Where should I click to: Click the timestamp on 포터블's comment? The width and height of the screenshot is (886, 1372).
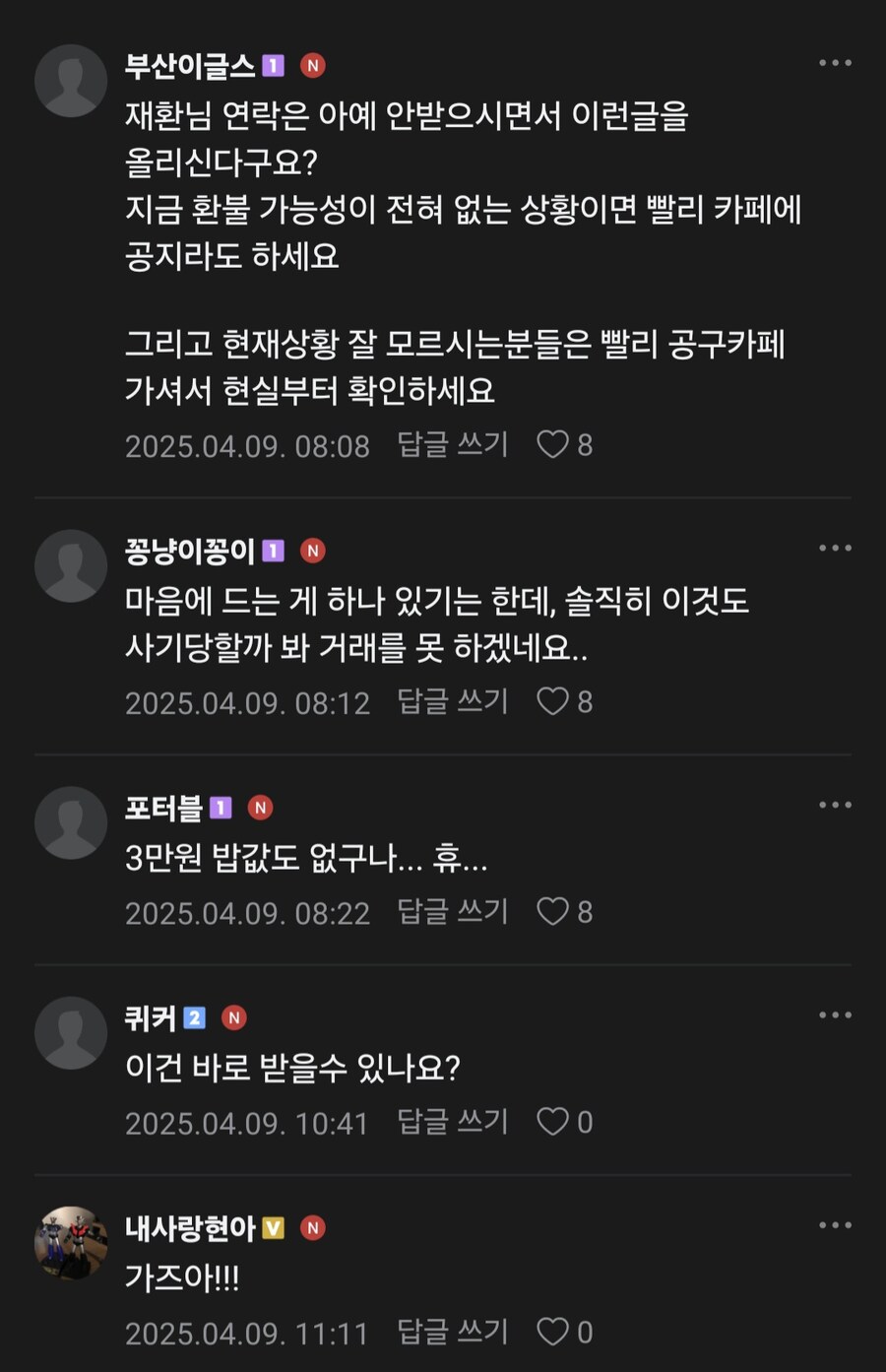pyautogui.click(x=246, y=912)
